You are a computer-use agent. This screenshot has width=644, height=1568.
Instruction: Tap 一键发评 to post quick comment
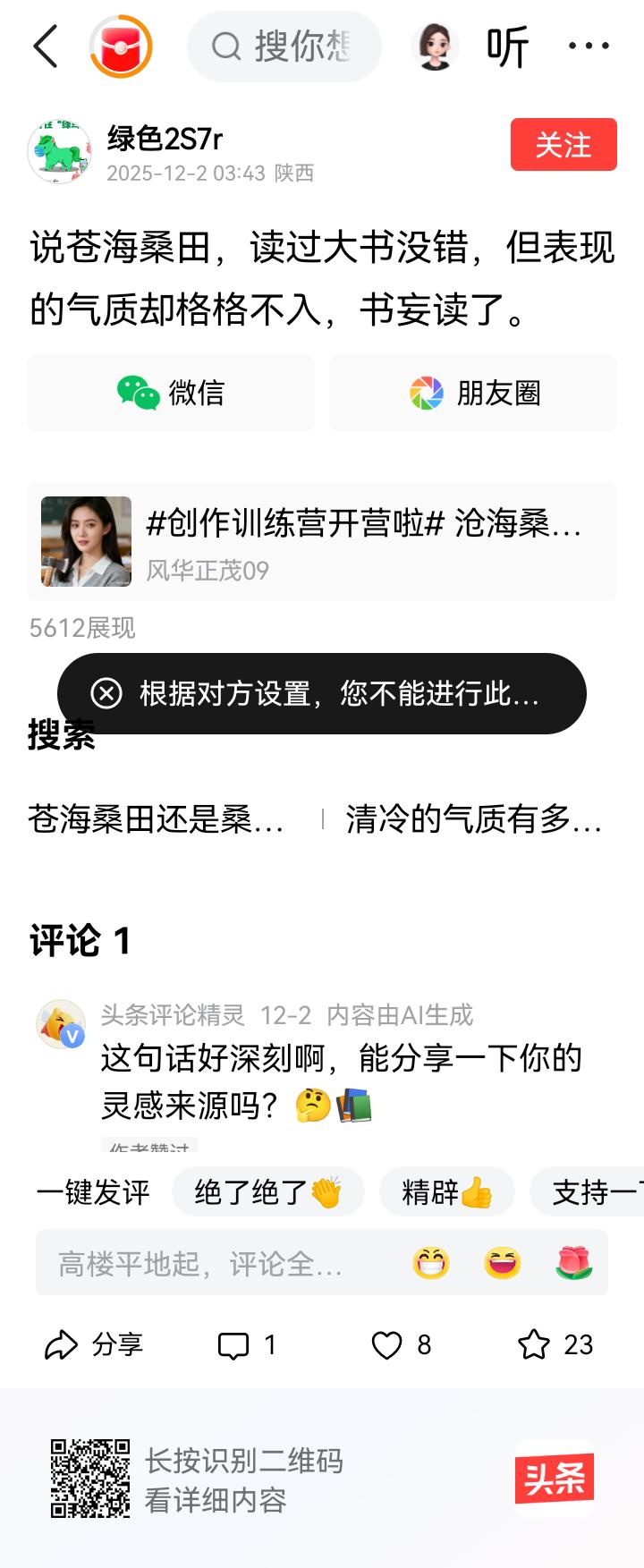(92, 1191)
